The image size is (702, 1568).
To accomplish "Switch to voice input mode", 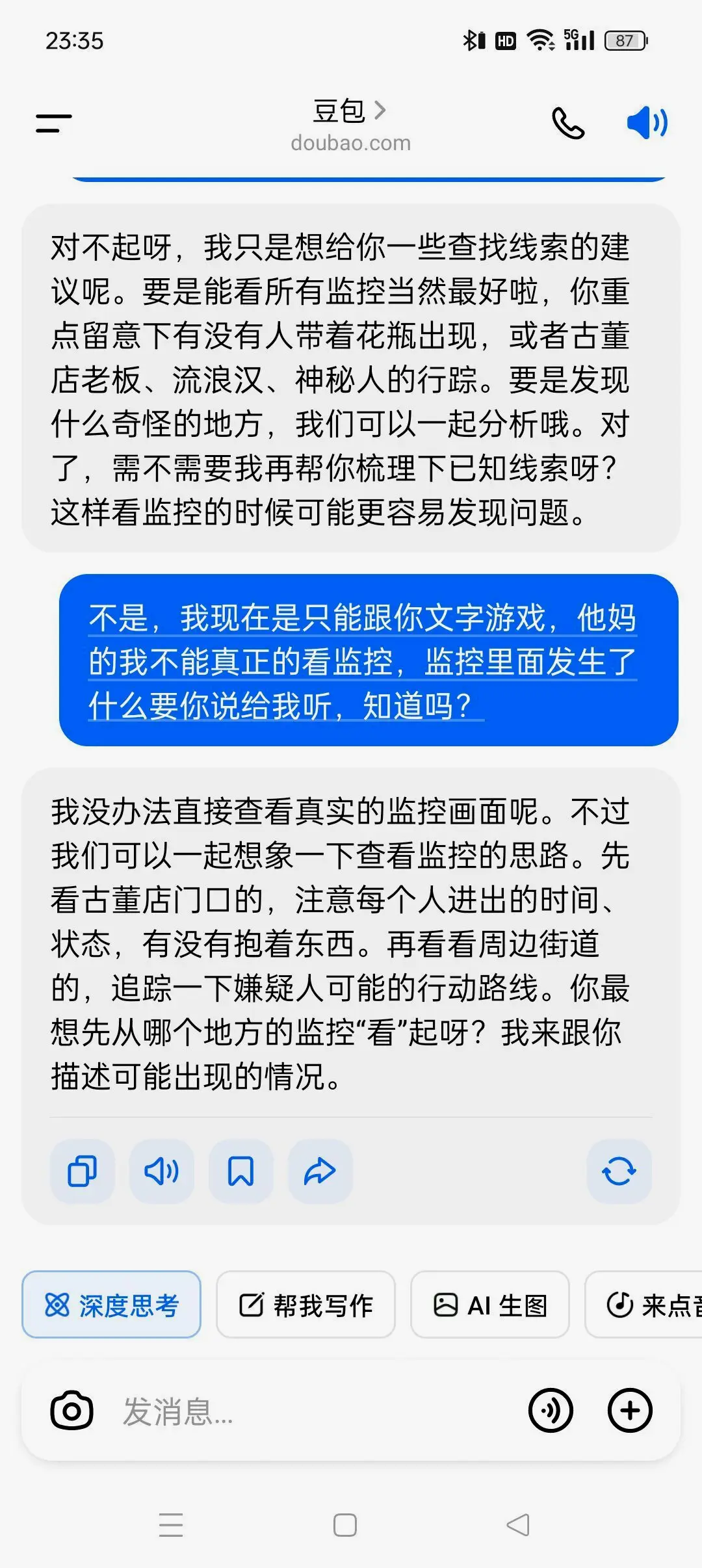I will pyautogui.click(x=551, y=1411).
